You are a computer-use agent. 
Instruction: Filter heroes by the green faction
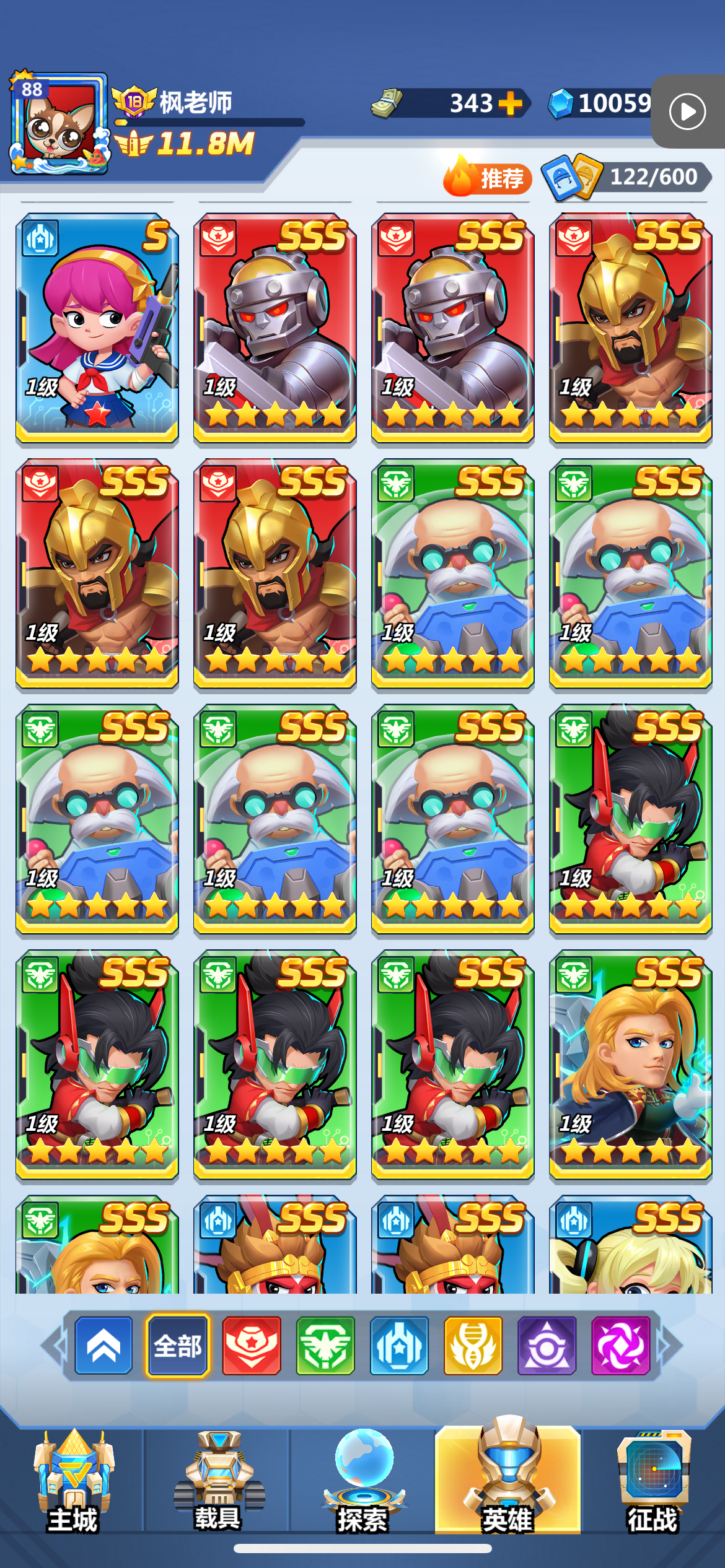[x=325, y=1345]
